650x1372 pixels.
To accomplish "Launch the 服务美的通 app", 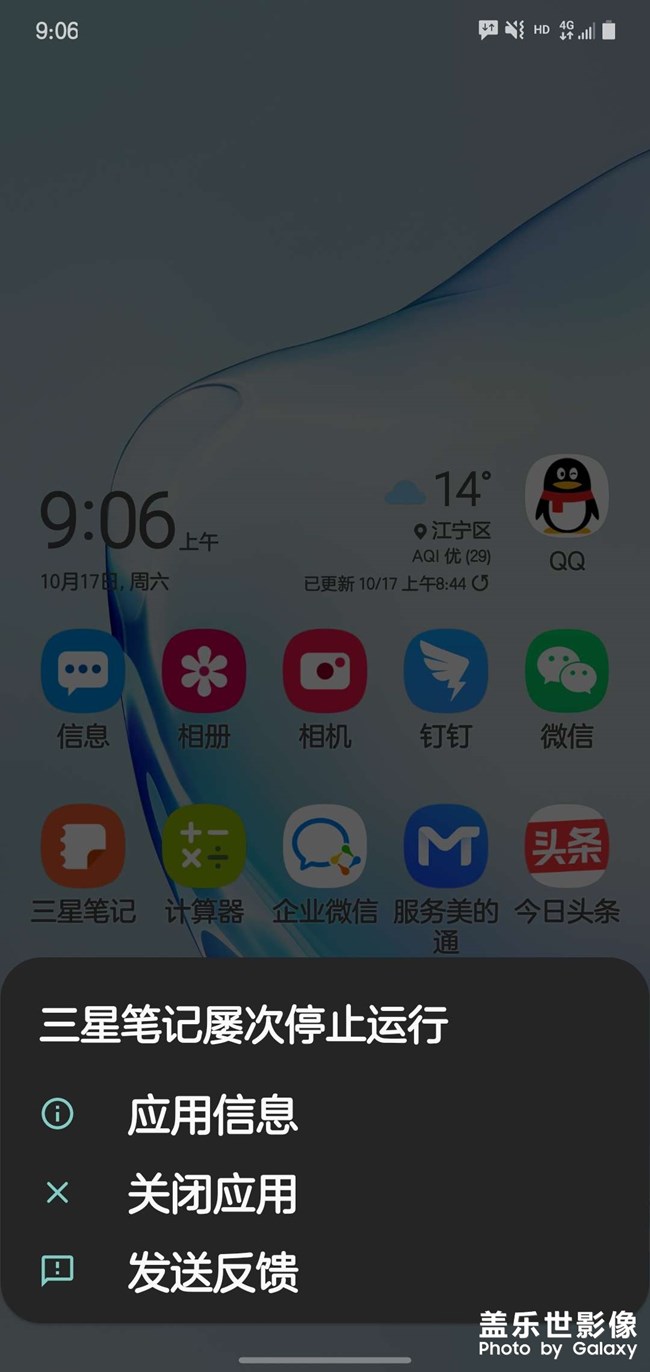I will coord(446,847).
